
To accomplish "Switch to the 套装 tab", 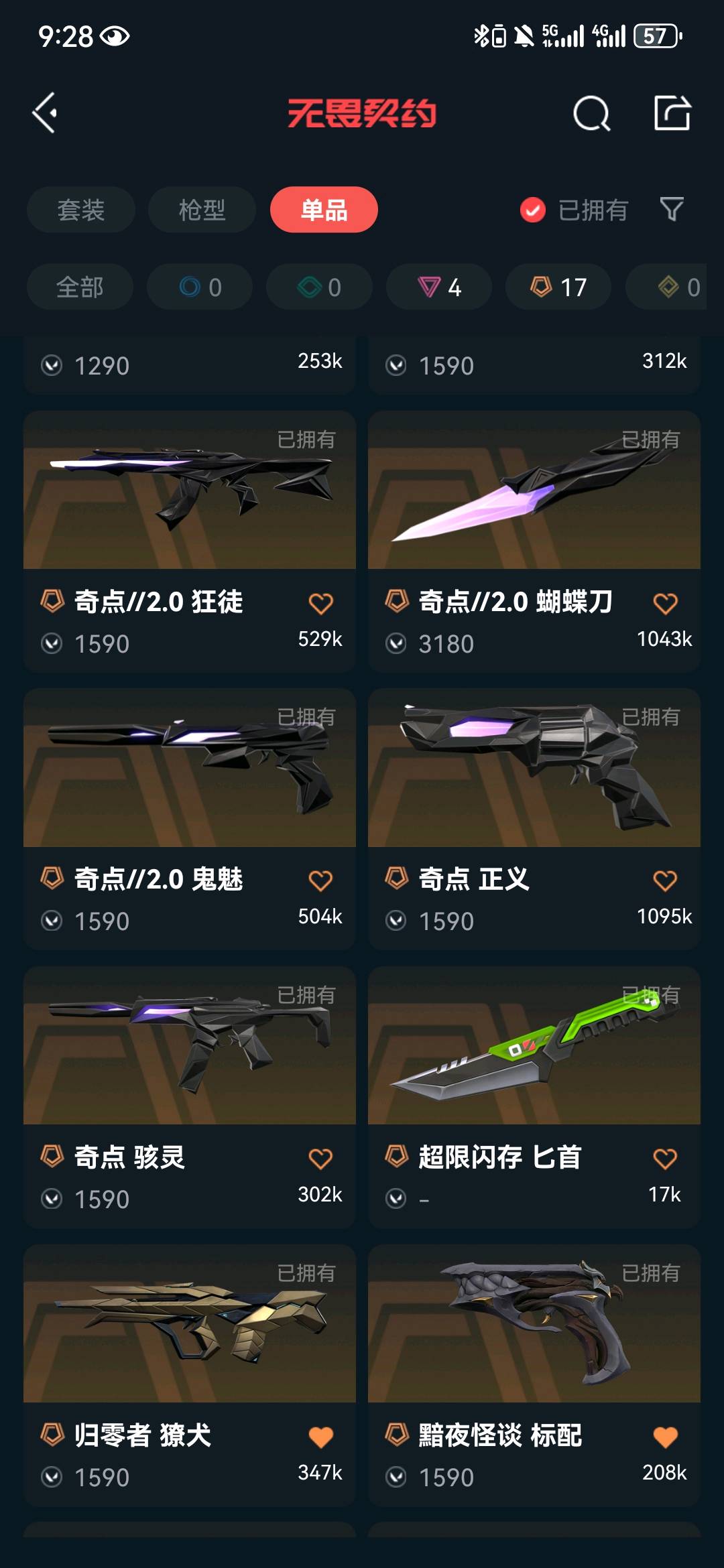I will click(81, 210).
